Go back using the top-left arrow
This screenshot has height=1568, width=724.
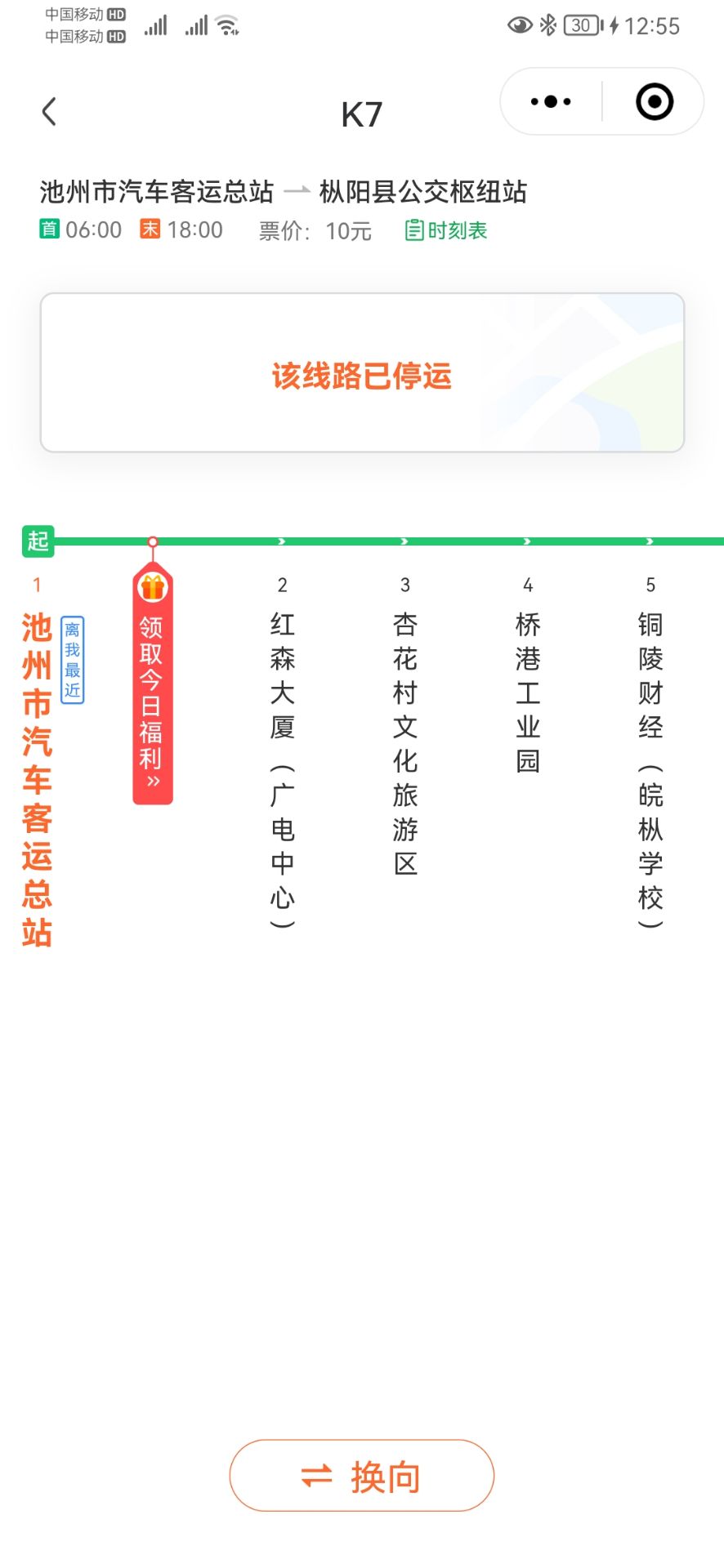[x=49, y=112]
